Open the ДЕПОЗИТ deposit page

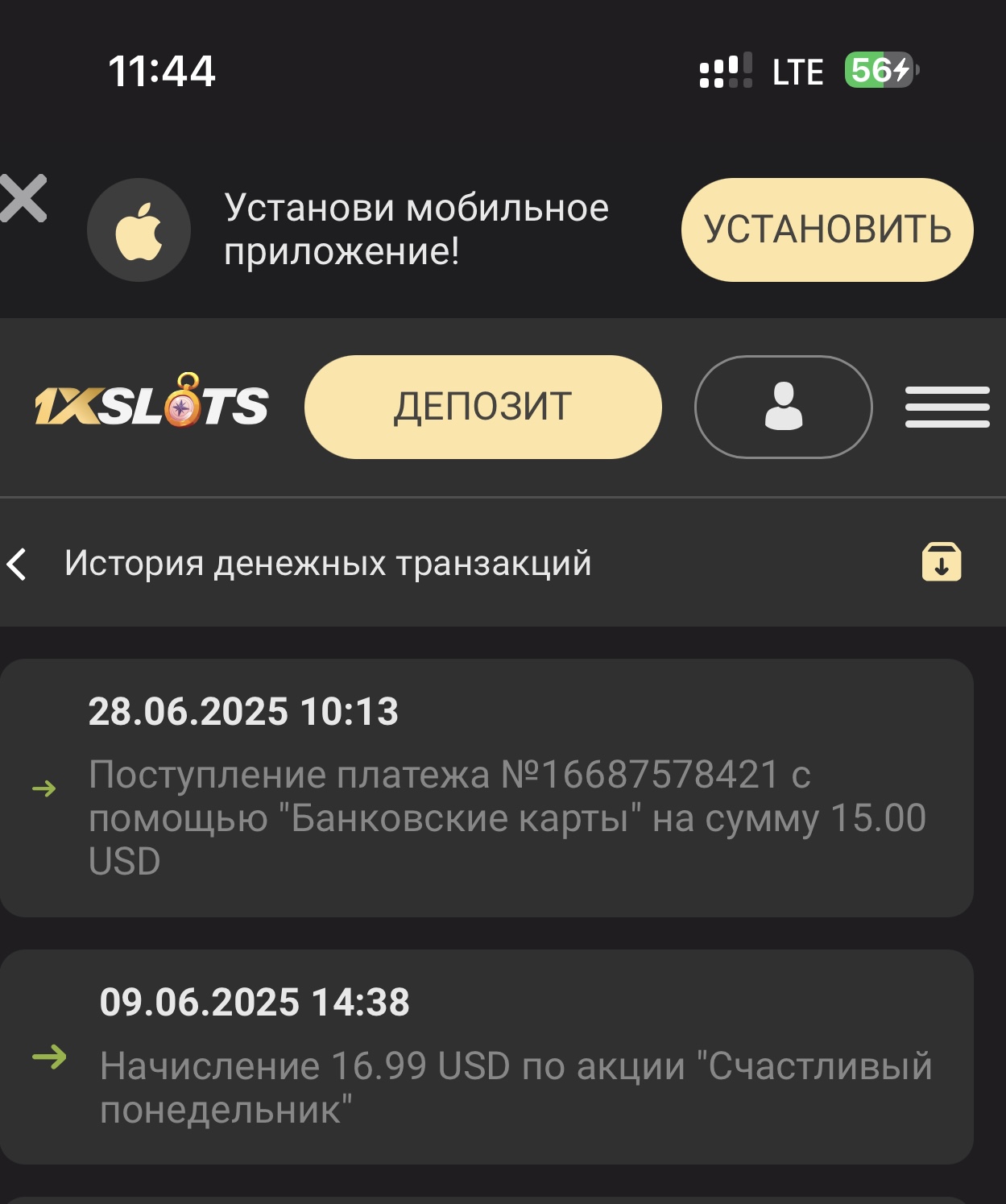point(482,407)
